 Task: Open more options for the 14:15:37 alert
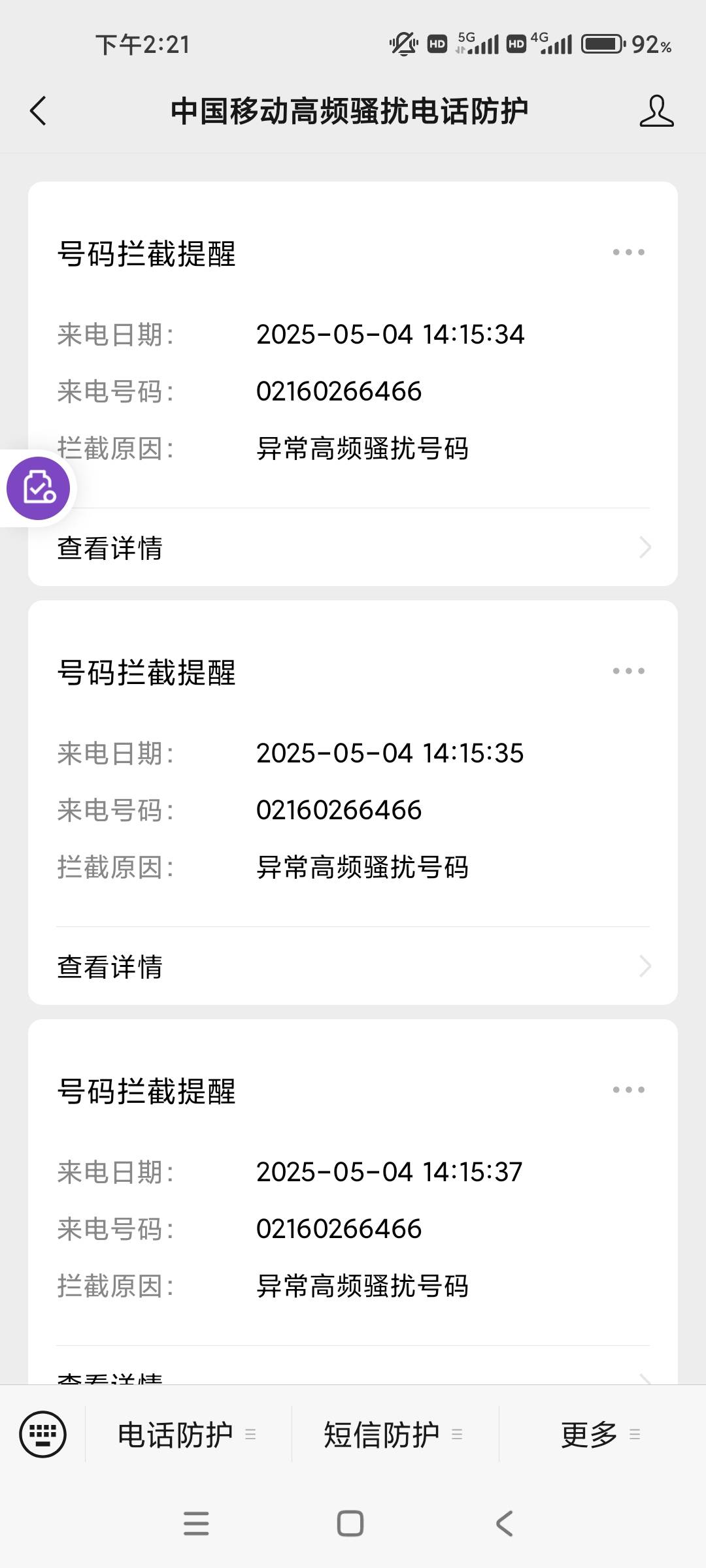[628, 1090]
